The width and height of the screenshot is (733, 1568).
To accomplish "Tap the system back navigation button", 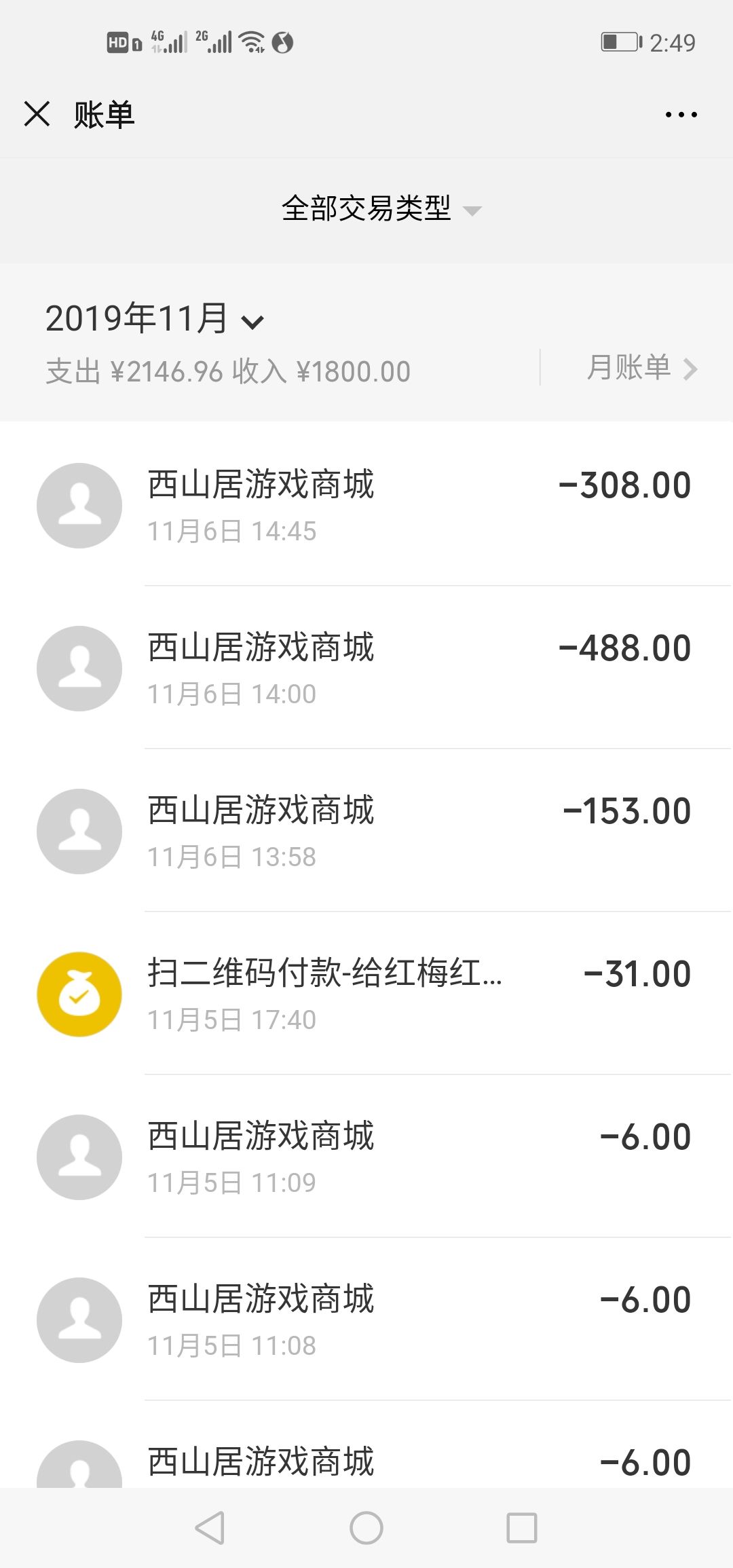I will (x=210, y=1528).
